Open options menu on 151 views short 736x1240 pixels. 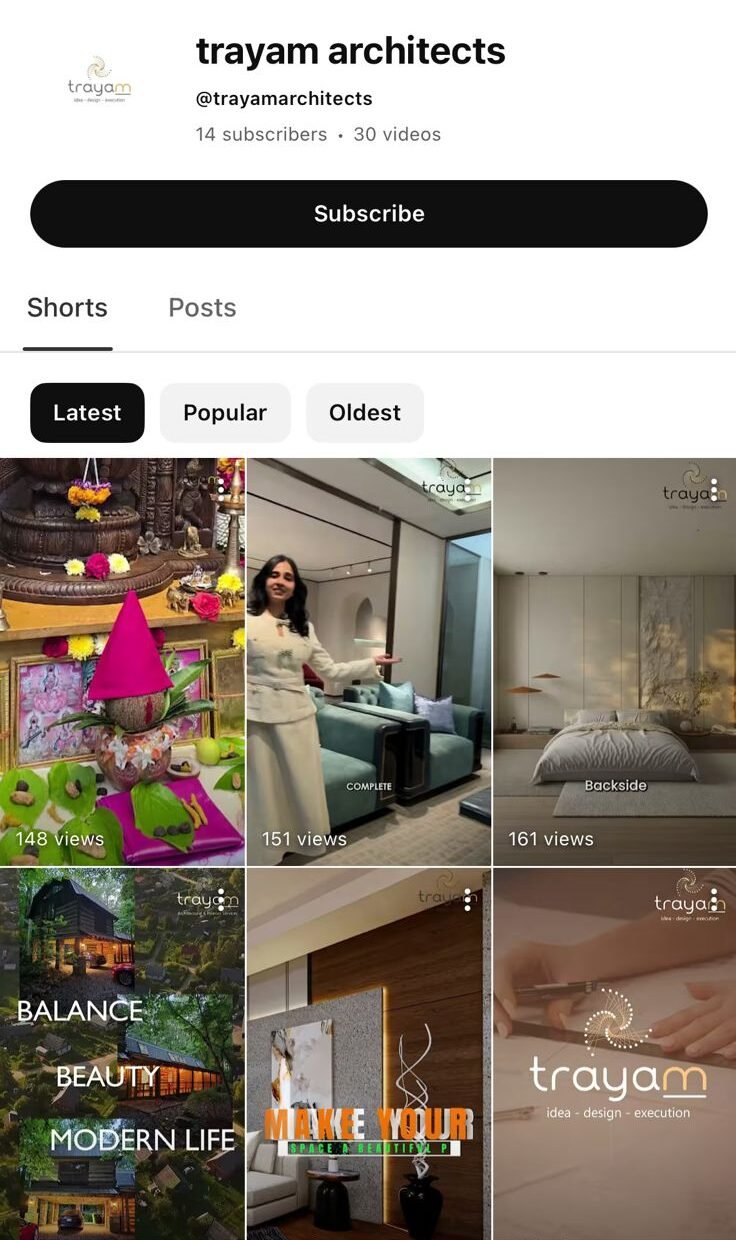[467, 489]
